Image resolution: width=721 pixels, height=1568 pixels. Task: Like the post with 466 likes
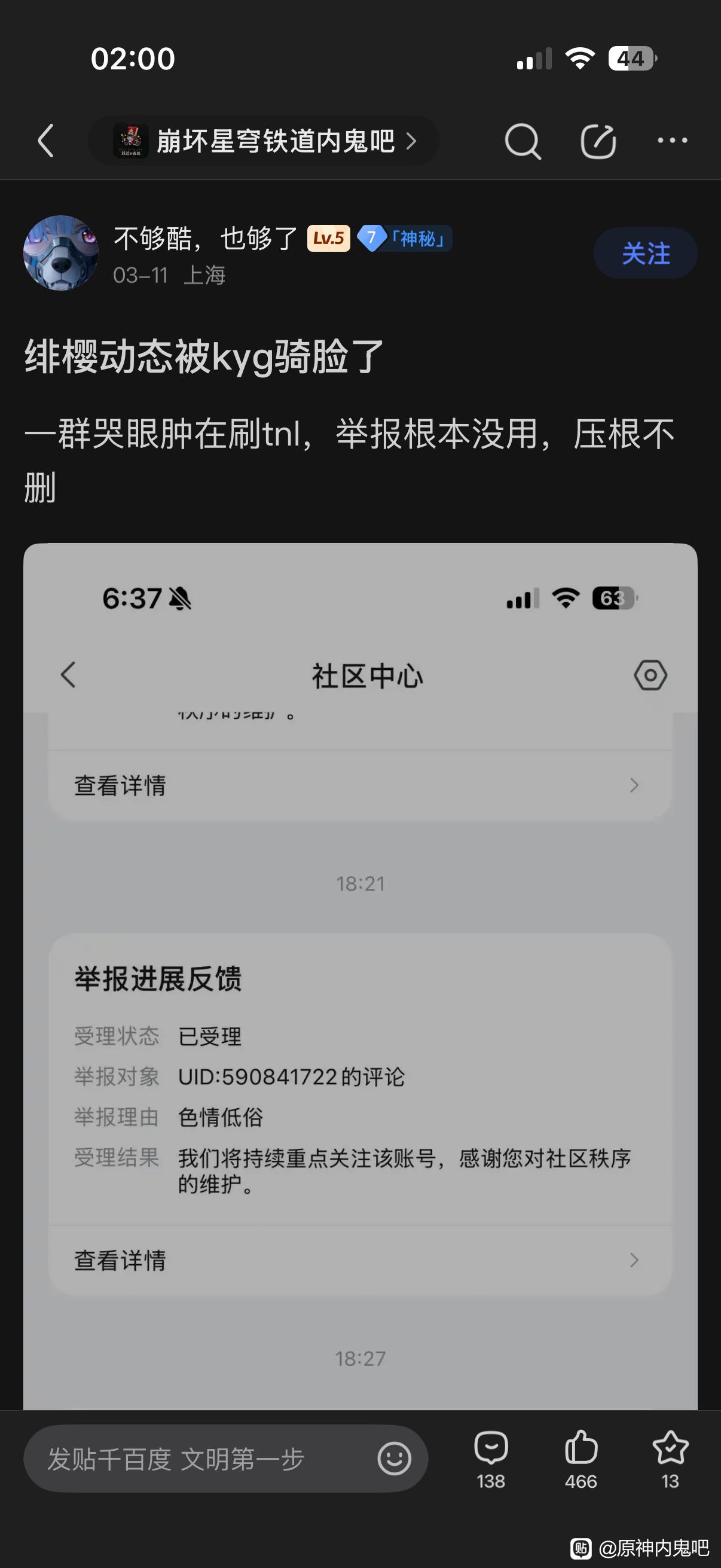pyautogui.click(x=581, y=1459)
